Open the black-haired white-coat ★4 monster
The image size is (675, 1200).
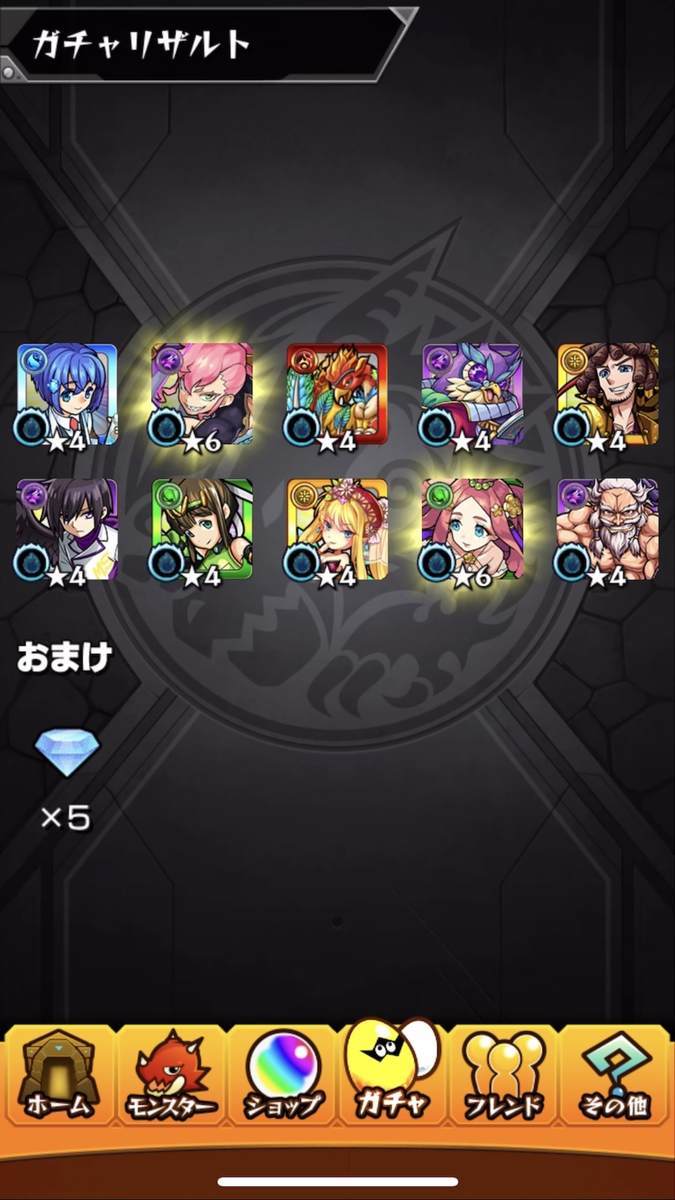point(67,530)
